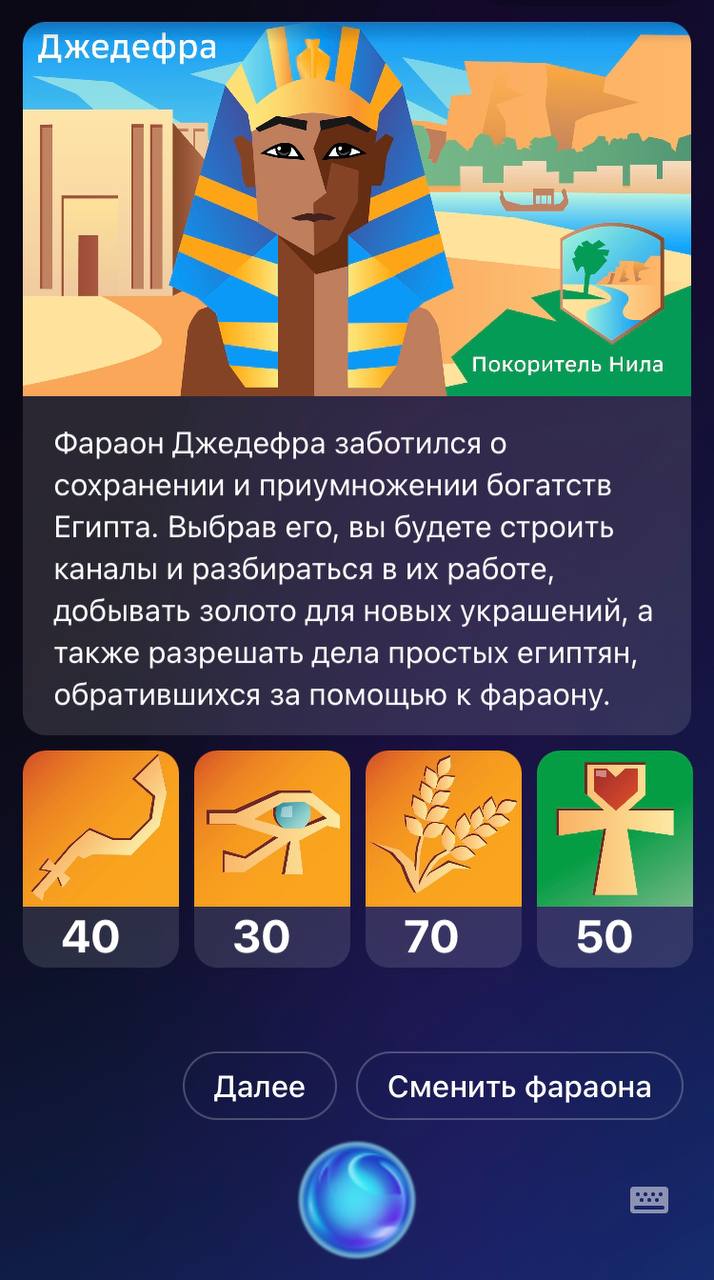Tap the Далее button
Viewport: 714px width, 1280px height.
[x=260, y=1086]
